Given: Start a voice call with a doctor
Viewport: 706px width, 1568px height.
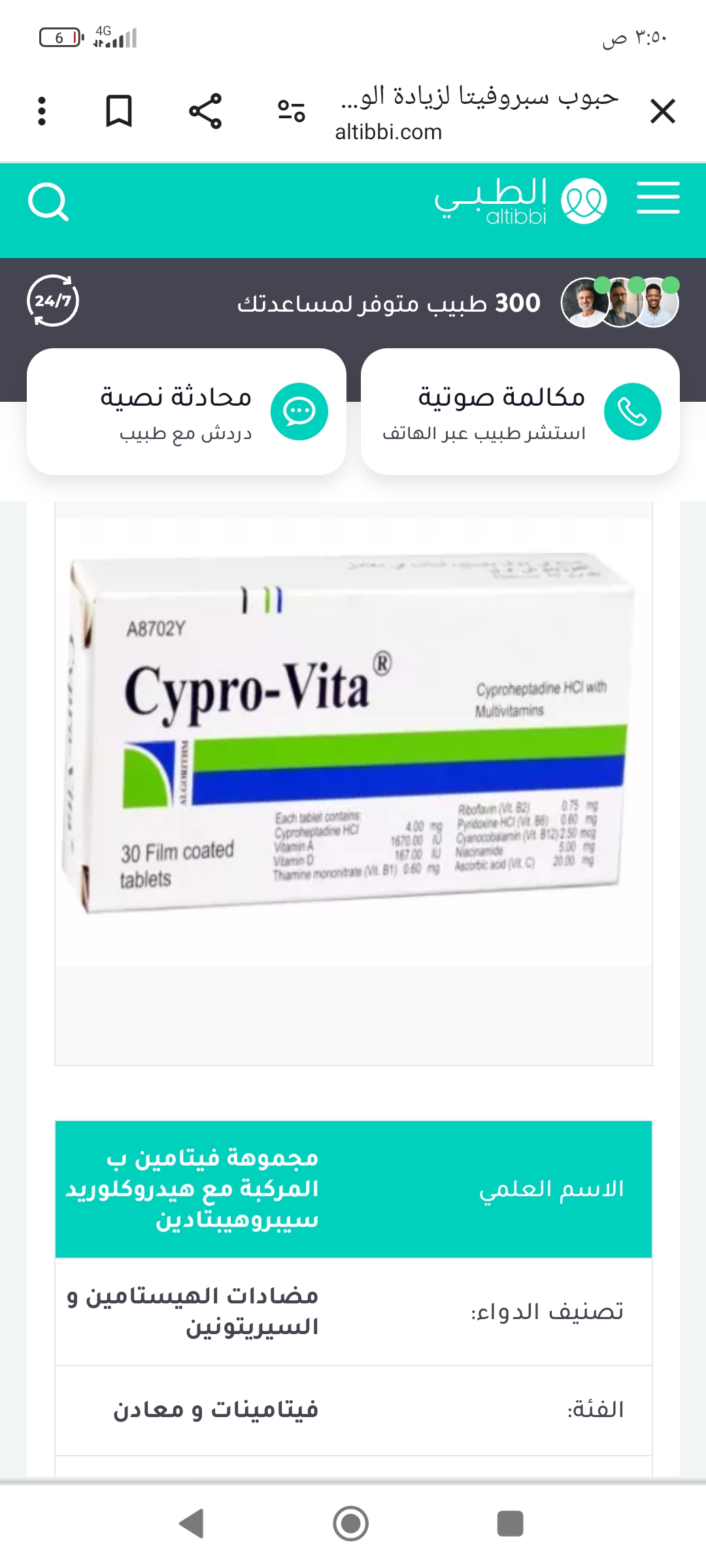Looking at the screenshot, I should (520, 412).
